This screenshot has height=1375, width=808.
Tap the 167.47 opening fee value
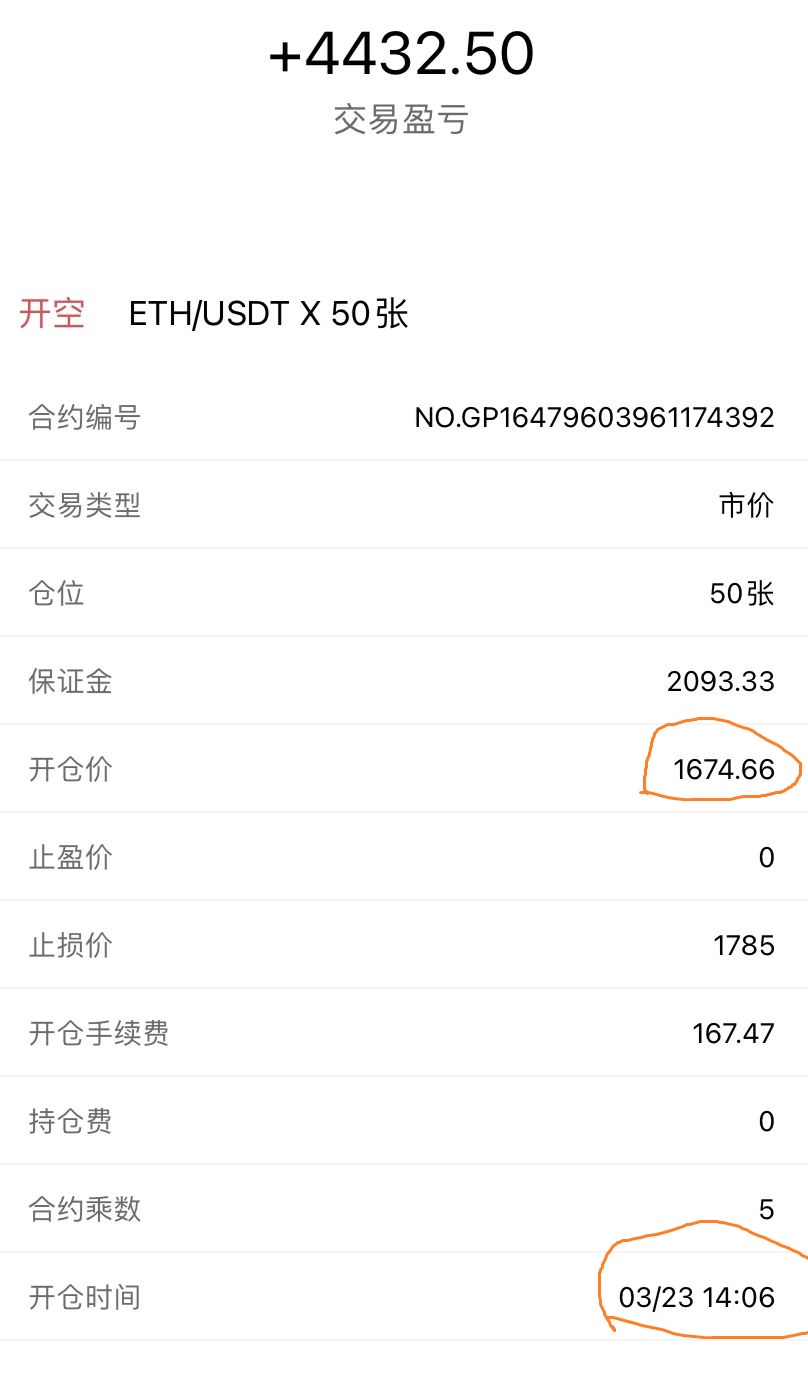(733, 1034)
